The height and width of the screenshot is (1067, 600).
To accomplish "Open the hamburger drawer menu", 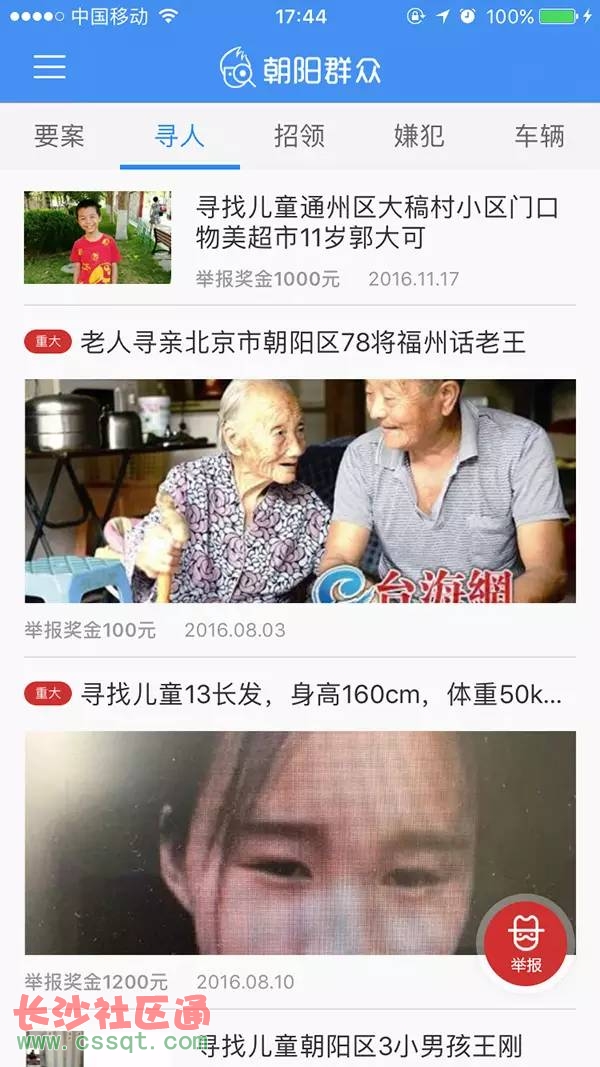I will click(50, 67).
